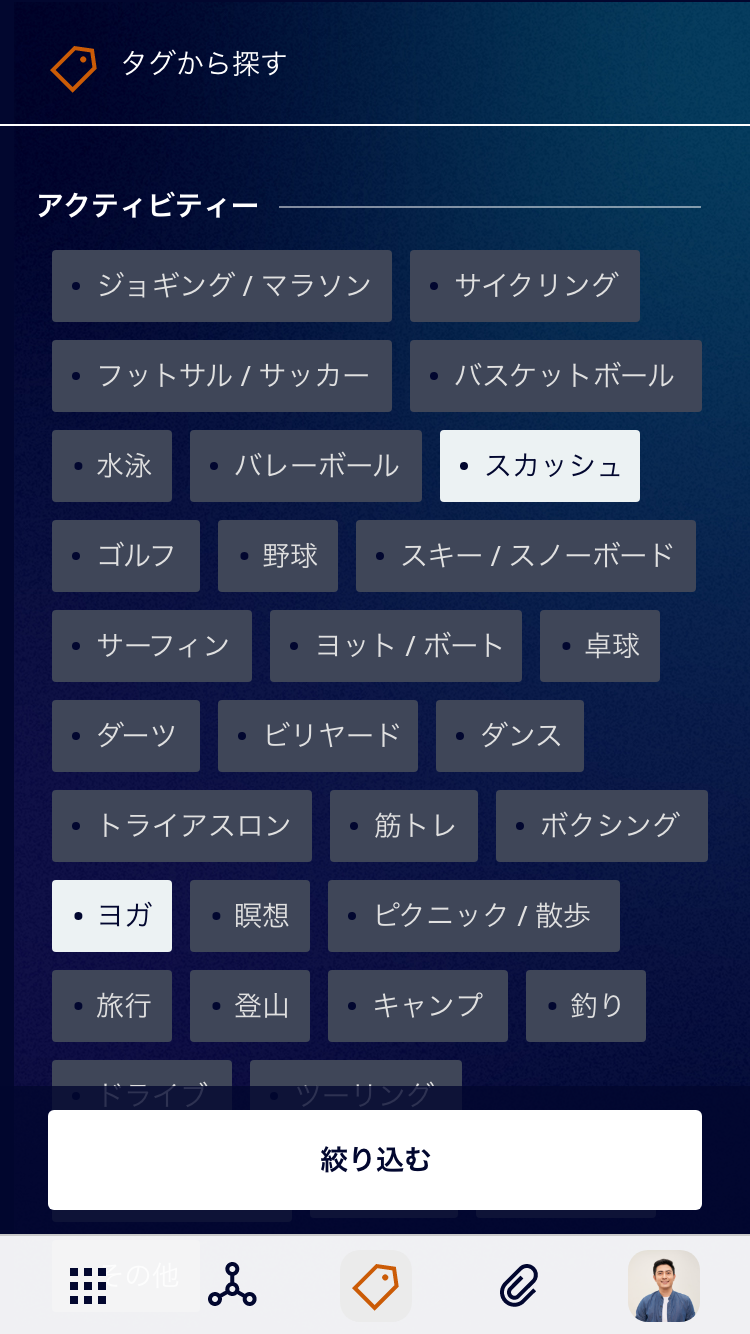The height and width of the screenshot is (1334, 750).
Task: Select the ジョギング / マラソン tag
Action: (x=222, y=286)
